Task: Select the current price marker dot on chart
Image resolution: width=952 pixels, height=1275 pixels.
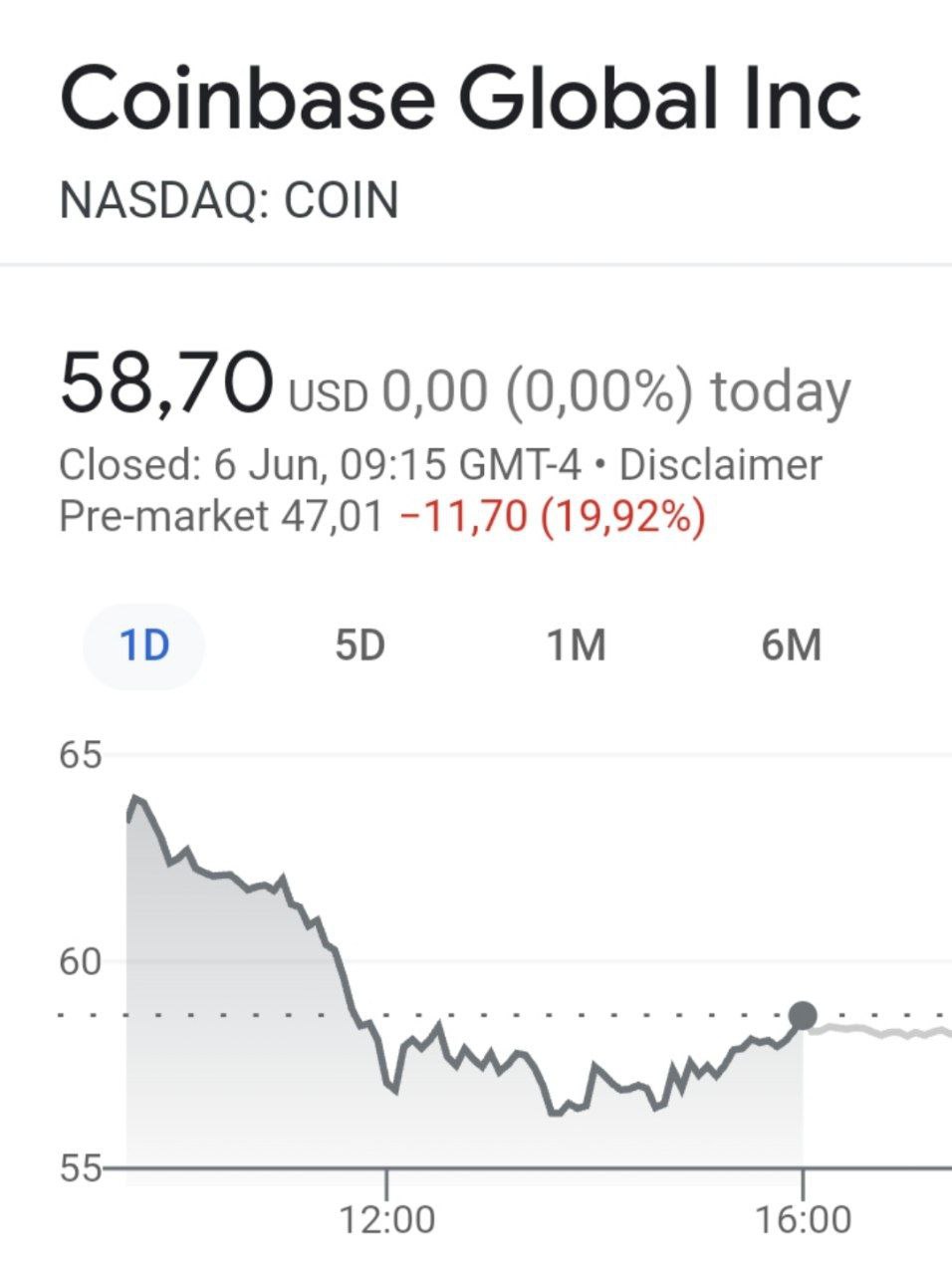Action: click(803, 1016)
